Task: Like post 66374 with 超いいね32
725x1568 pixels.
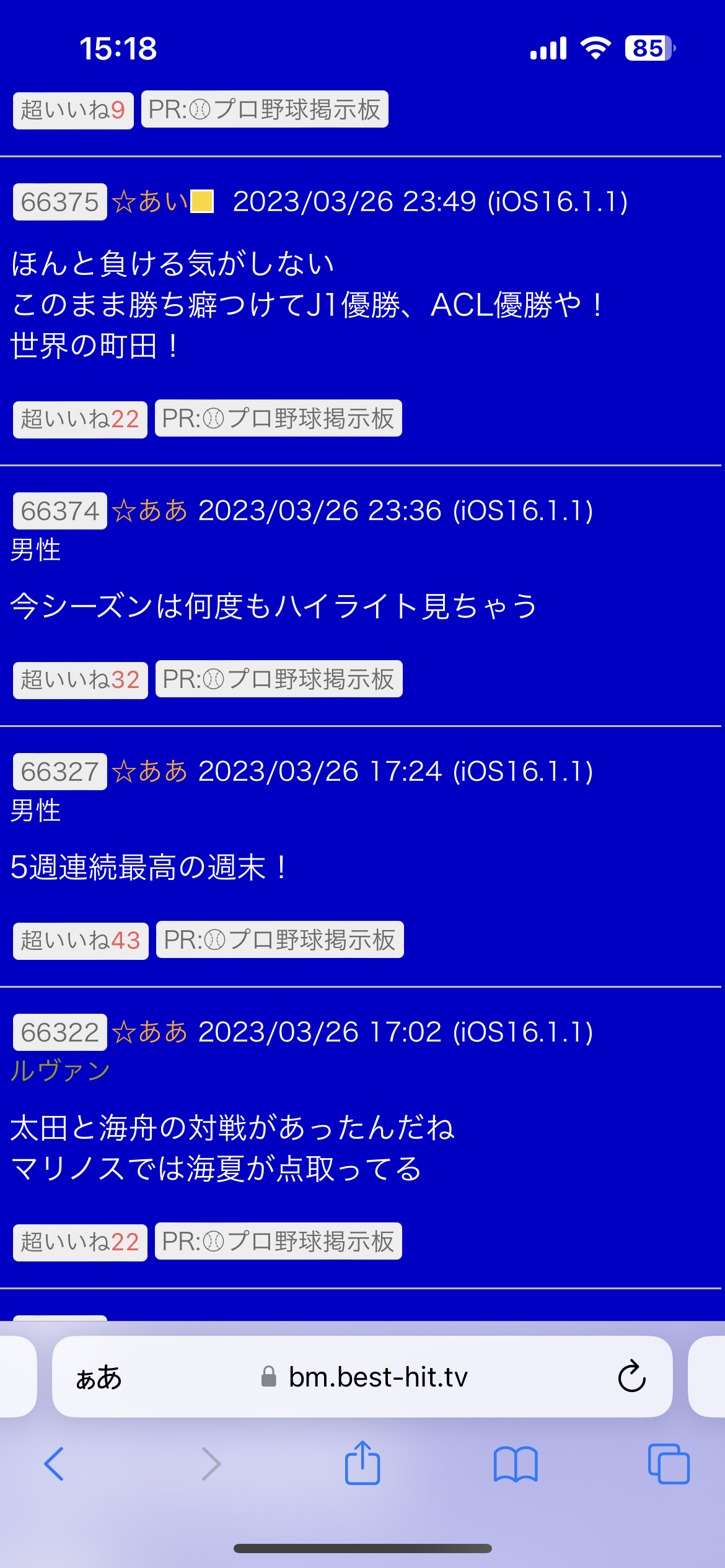Action: 81,680
